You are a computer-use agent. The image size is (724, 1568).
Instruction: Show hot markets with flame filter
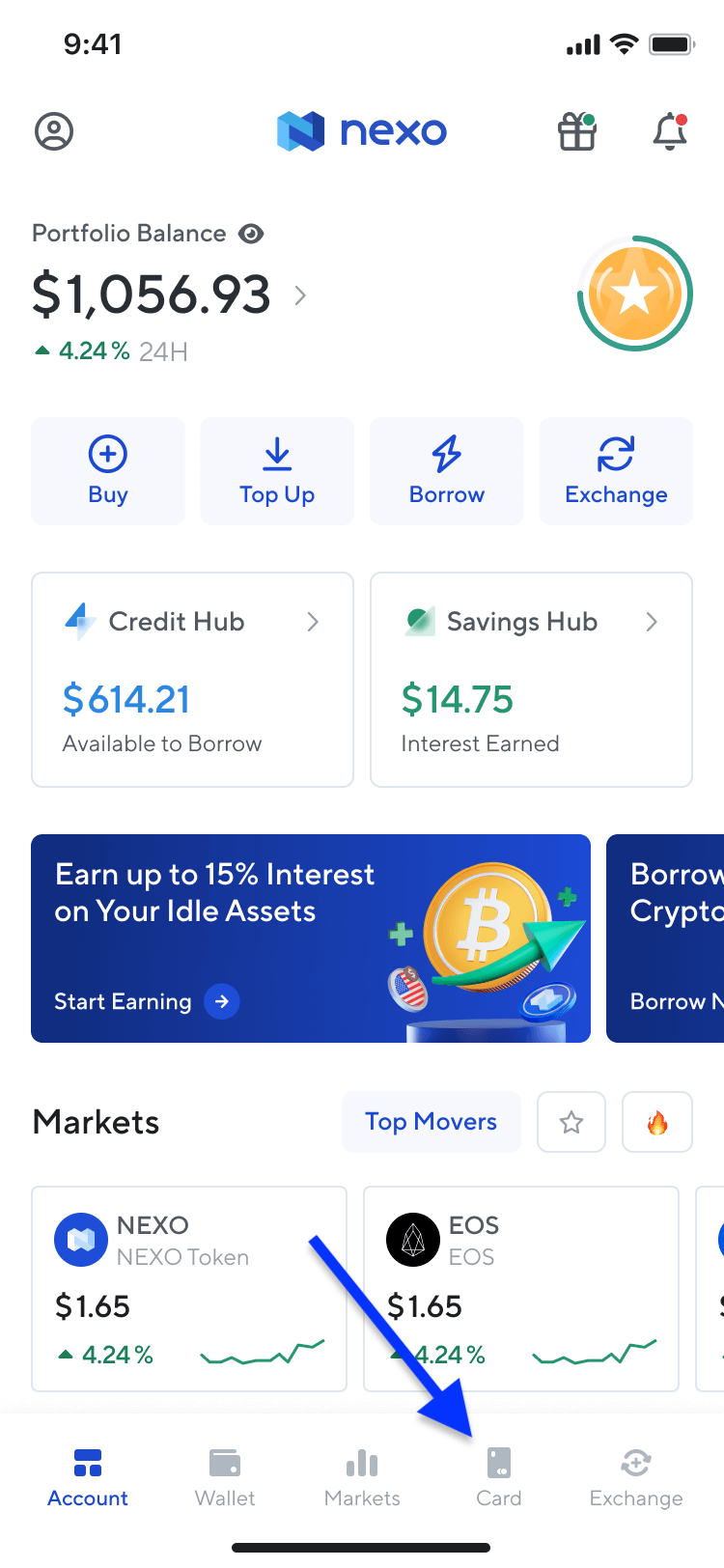coord(657,1122)
